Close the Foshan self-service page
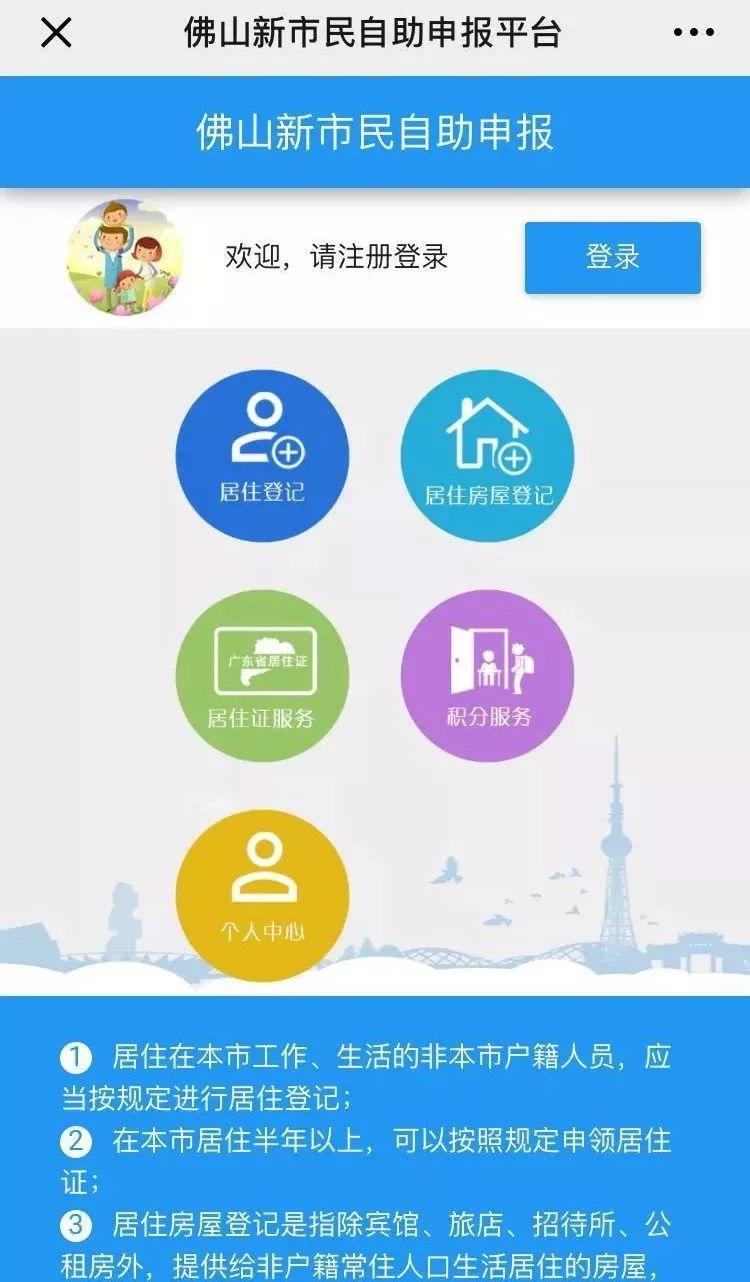 pos(56,33)
